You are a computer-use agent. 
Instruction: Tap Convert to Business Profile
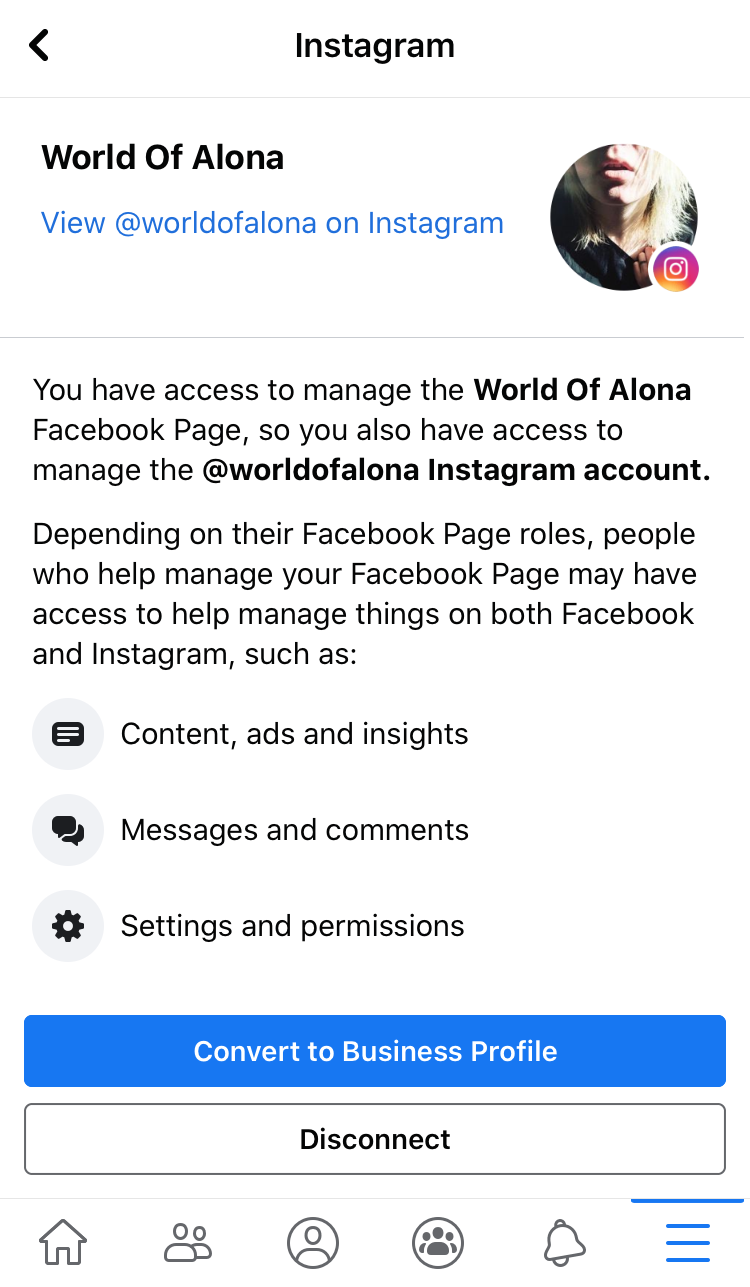pyautogui.click(x=375, y=1051)
